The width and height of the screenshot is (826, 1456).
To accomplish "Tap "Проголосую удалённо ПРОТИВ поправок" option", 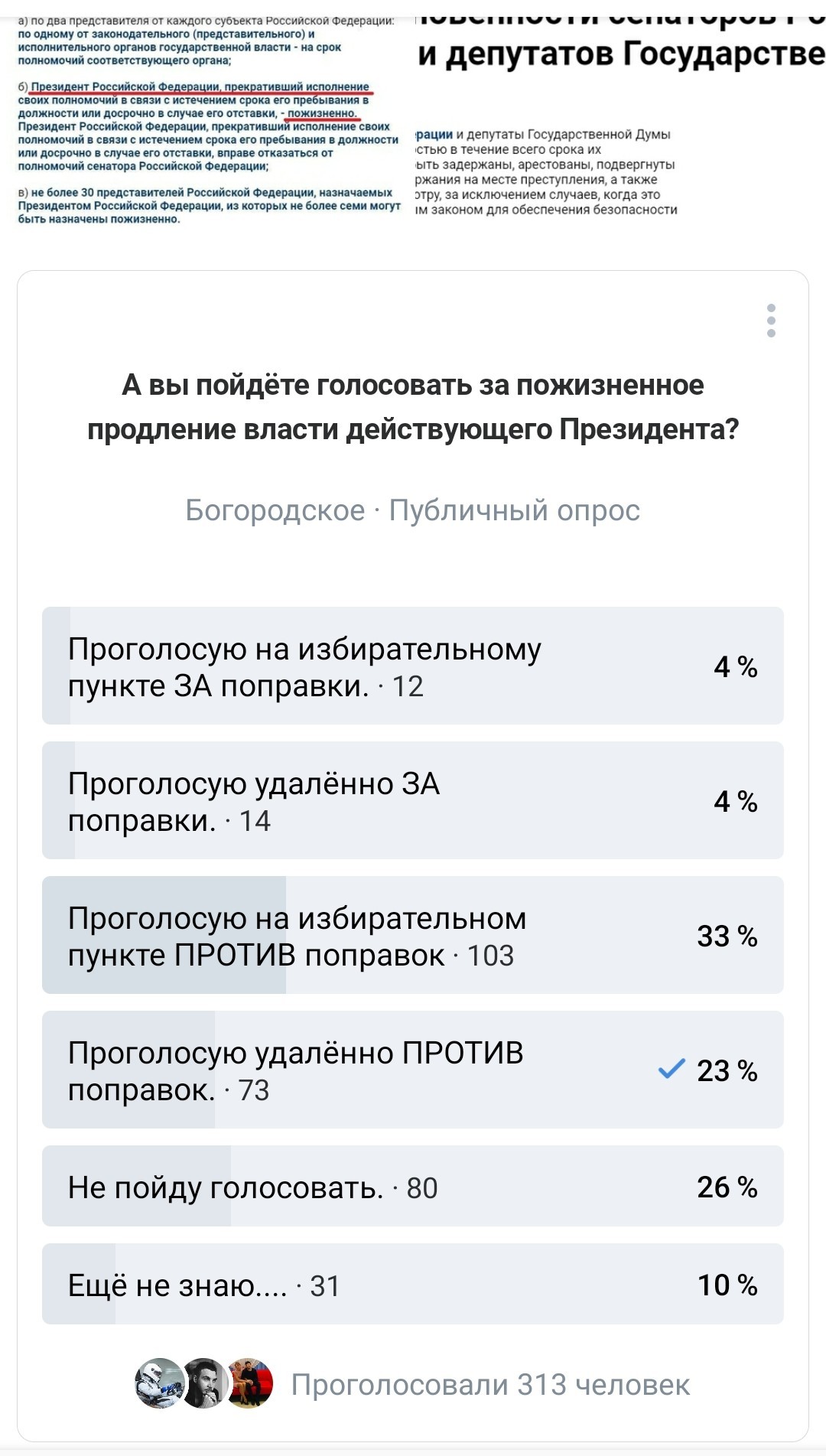I will (x=413, y=1070).
